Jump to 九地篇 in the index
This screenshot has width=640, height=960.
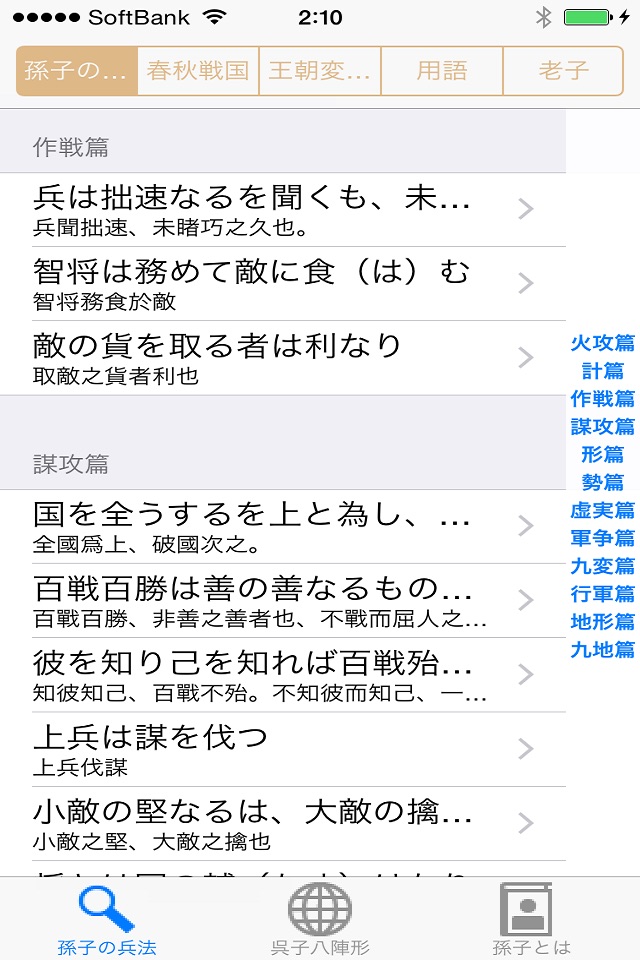(x=603, y=650)
